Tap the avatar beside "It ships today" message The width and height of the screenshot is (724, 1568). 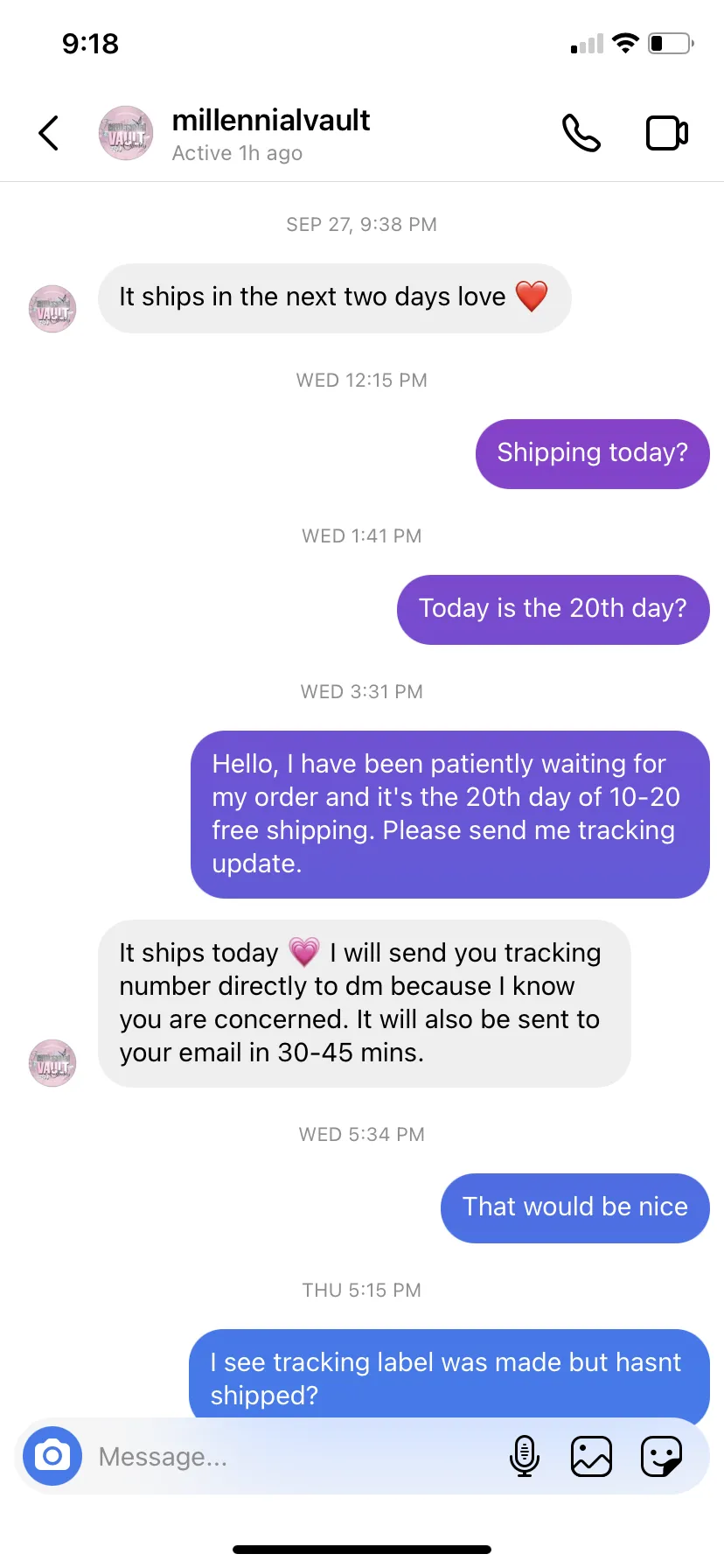click(52, 1063)
